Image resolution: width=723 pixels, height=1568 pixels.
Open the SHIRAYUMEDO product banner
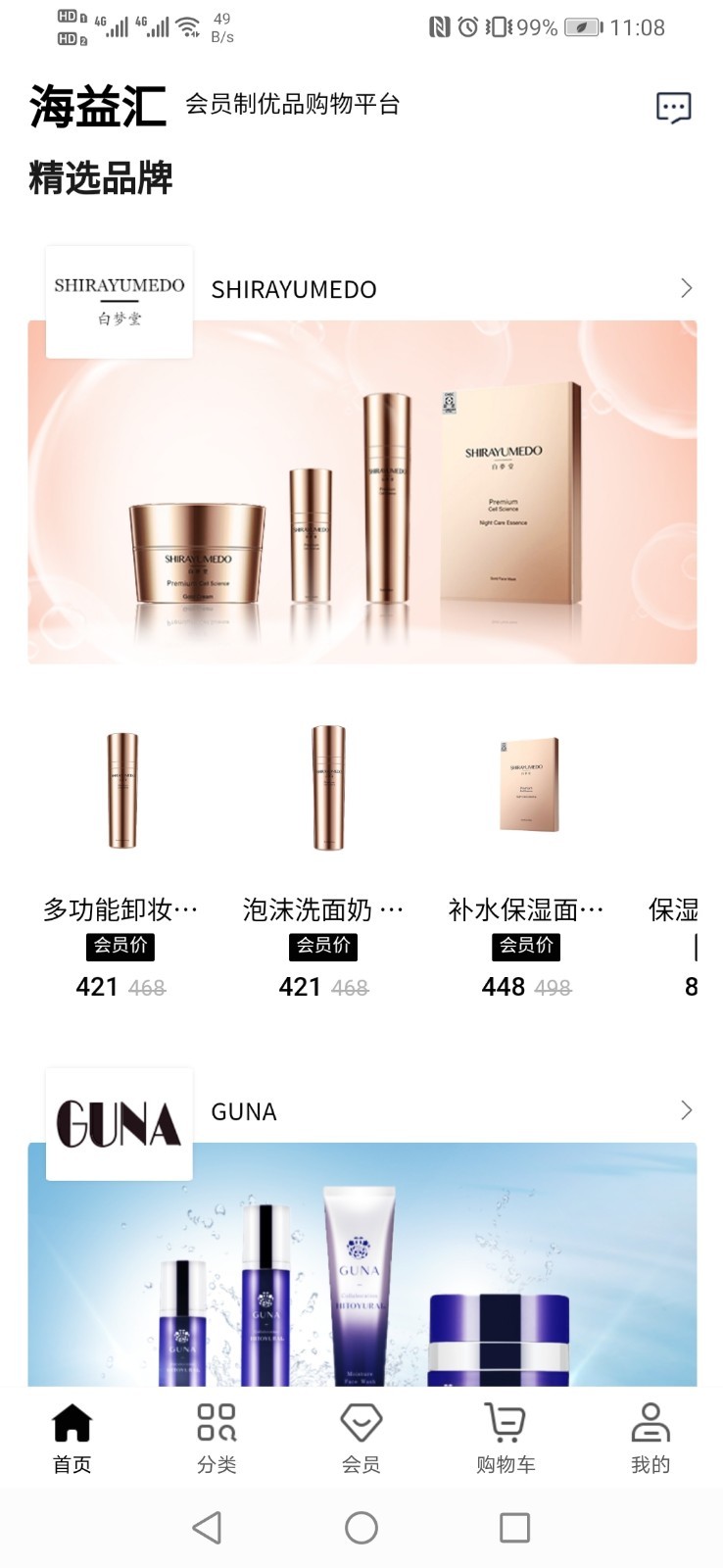(x=361, y=492)
